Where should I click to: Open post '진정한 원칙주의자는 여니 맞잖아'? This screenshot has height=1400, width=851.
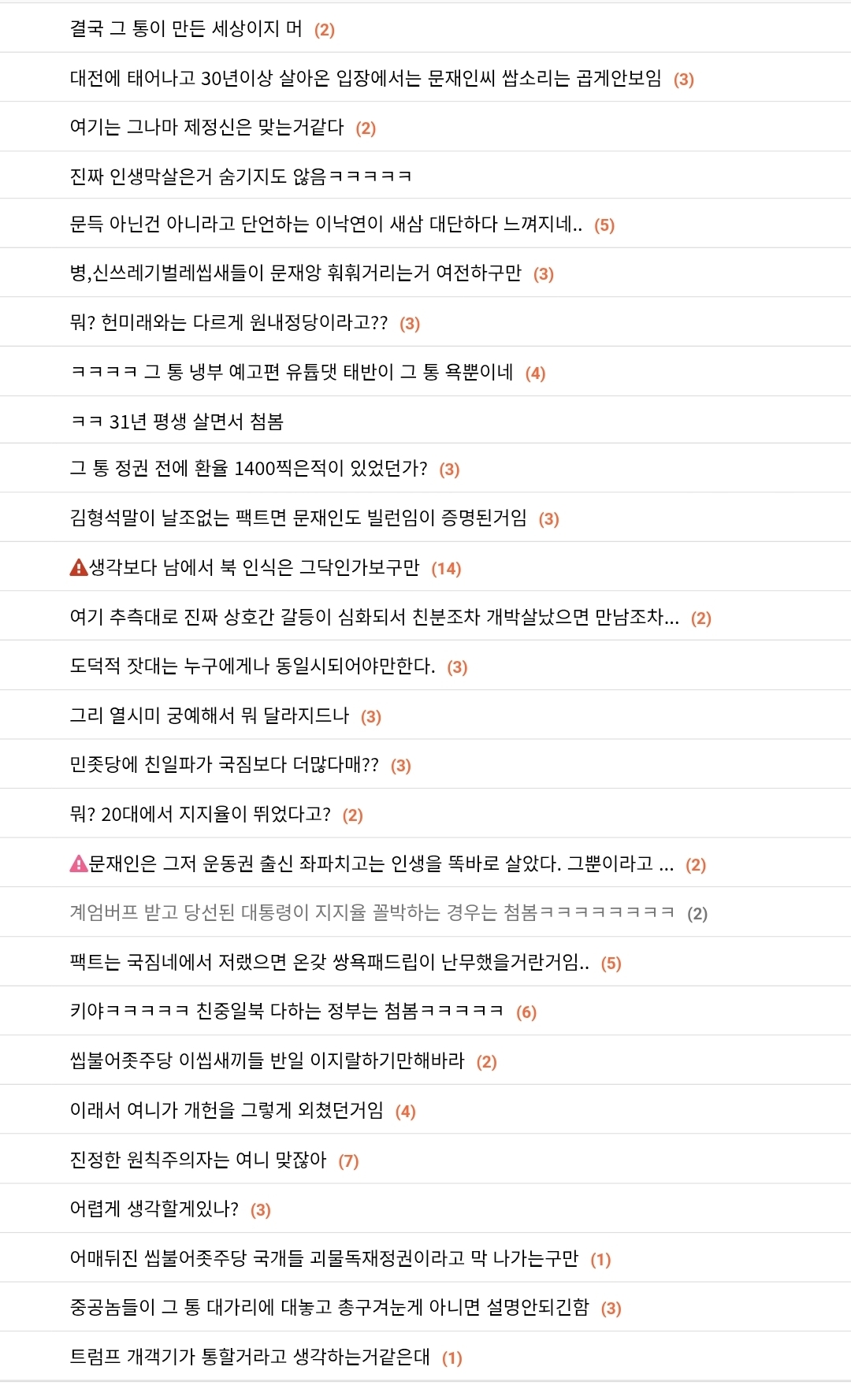pos(198,1160)
